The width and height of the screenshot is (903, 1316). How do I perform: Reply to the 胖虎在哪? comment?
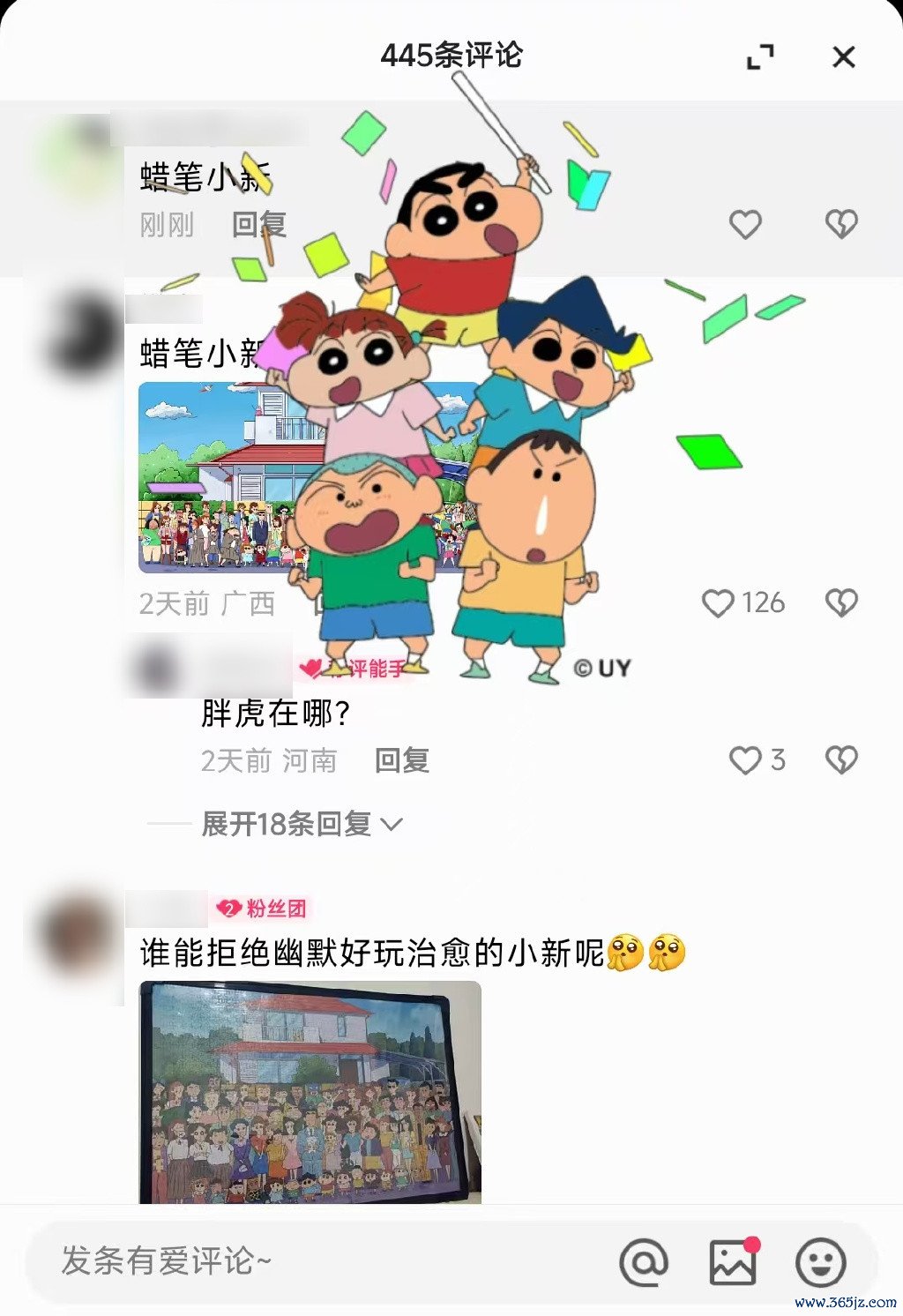pyautogui.click(x=402, y=760)
